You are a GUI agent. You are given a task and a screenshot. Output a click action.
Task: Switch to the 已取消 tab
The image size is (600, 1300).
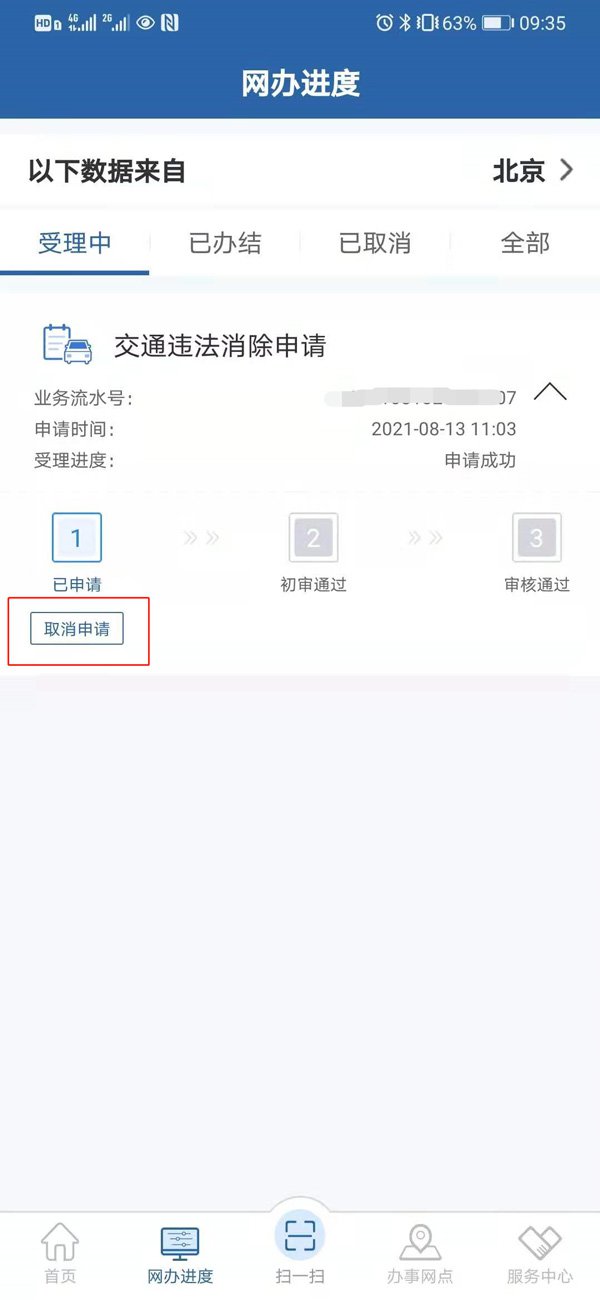click(x=375, y=243)
